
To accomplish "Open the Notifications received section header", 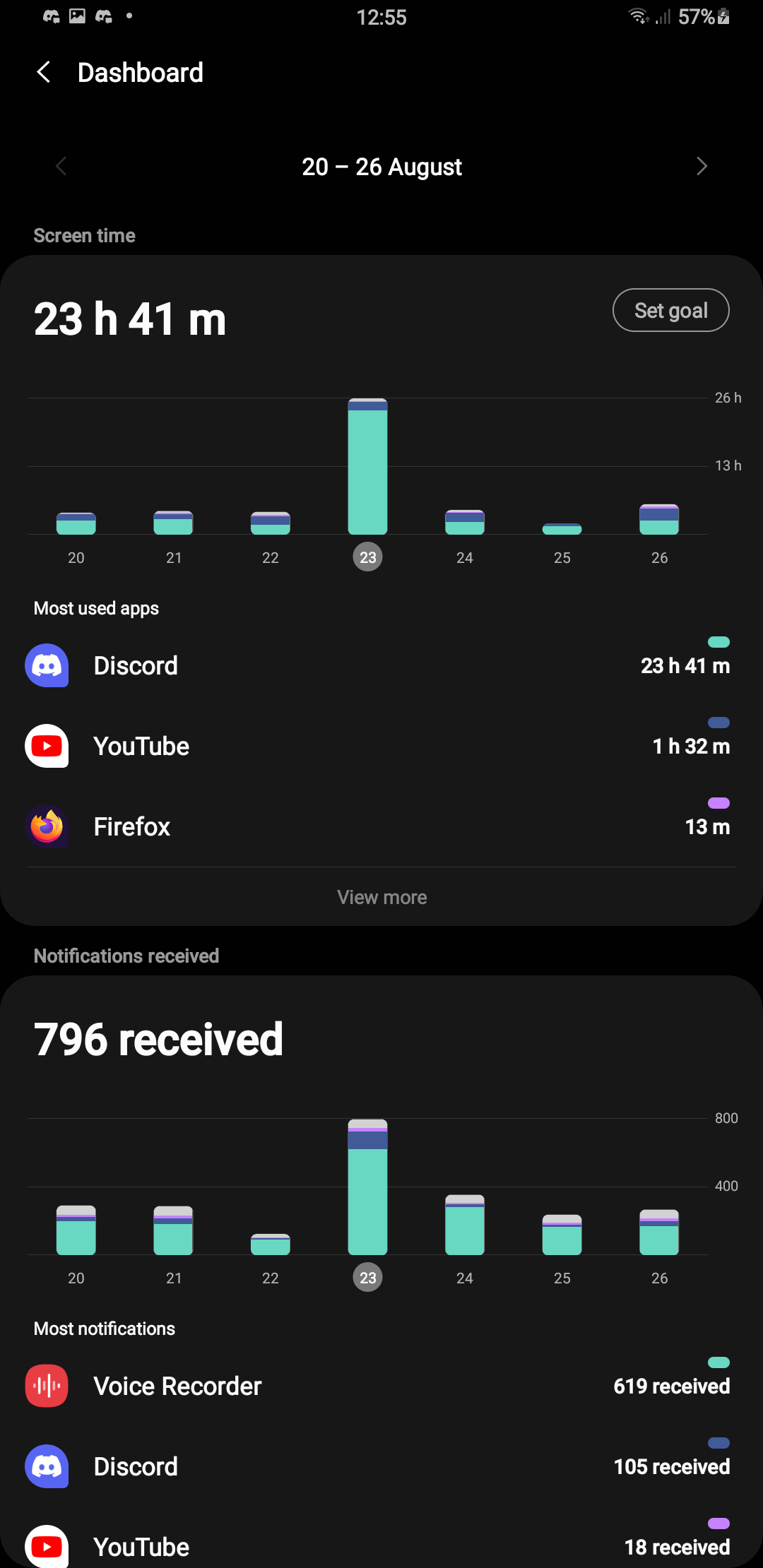I will (126, 955).
